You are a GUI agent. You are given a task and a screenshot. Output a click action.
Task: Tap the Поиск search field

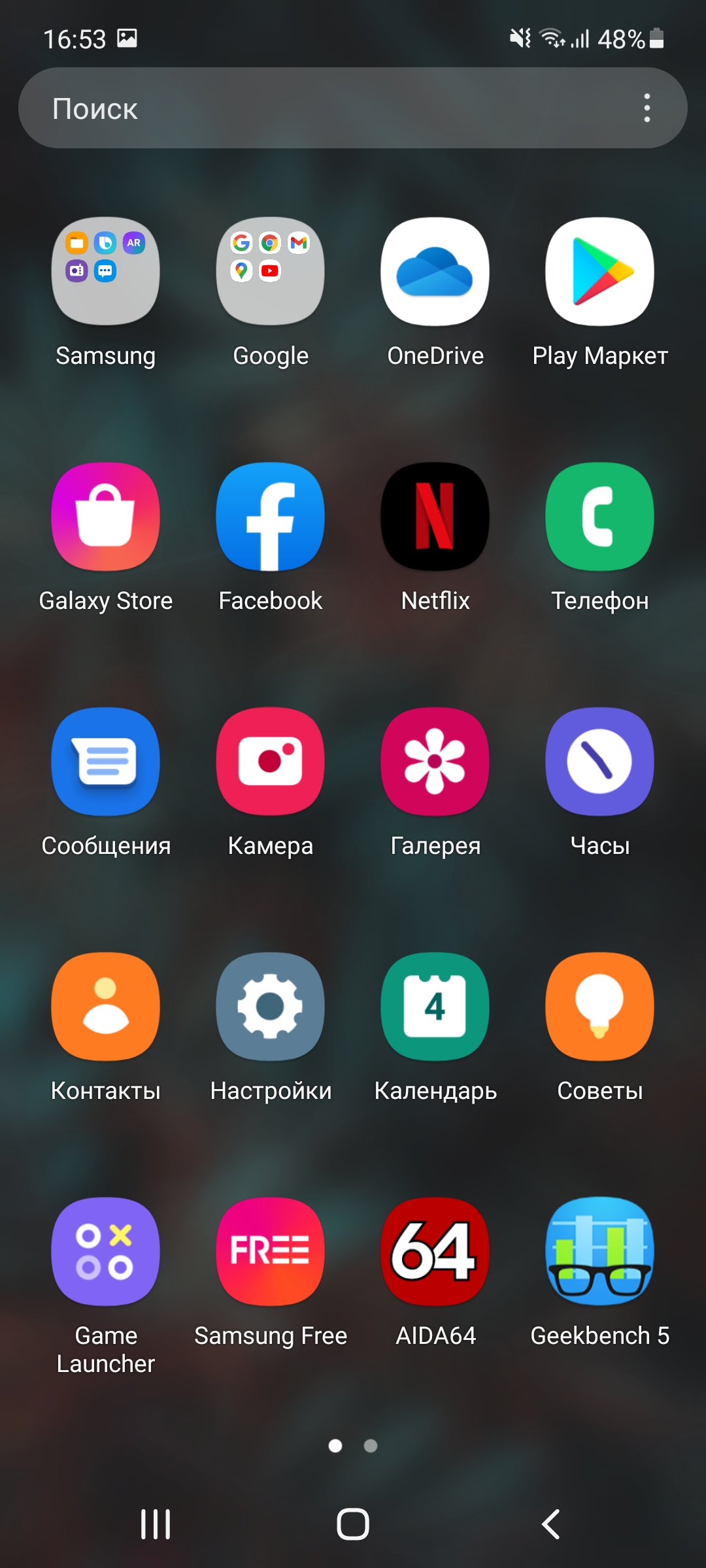pyautogui.click(x=327, y=108)
